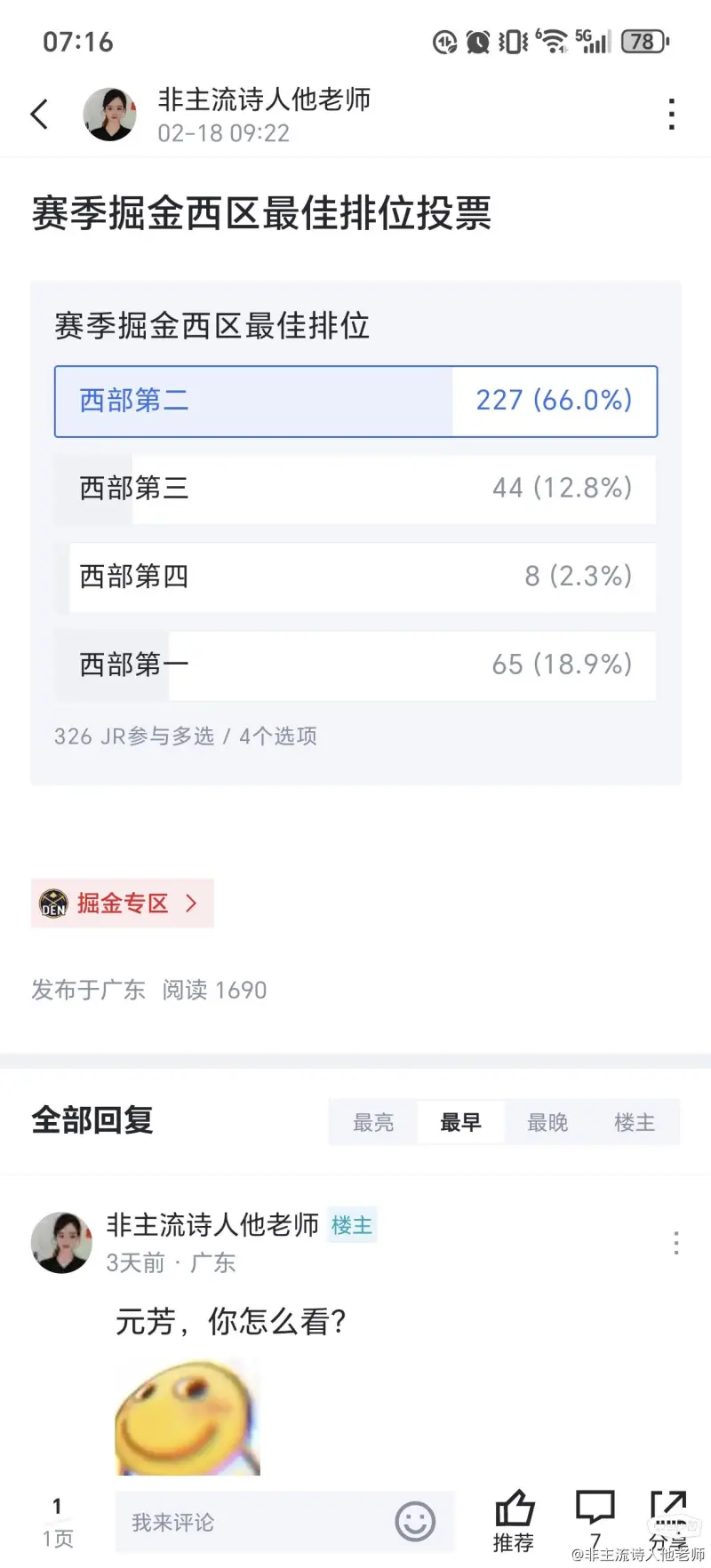Open the emoji picker in the comment bar
The image size is (711, 1568).
(x=415, y=1522)
